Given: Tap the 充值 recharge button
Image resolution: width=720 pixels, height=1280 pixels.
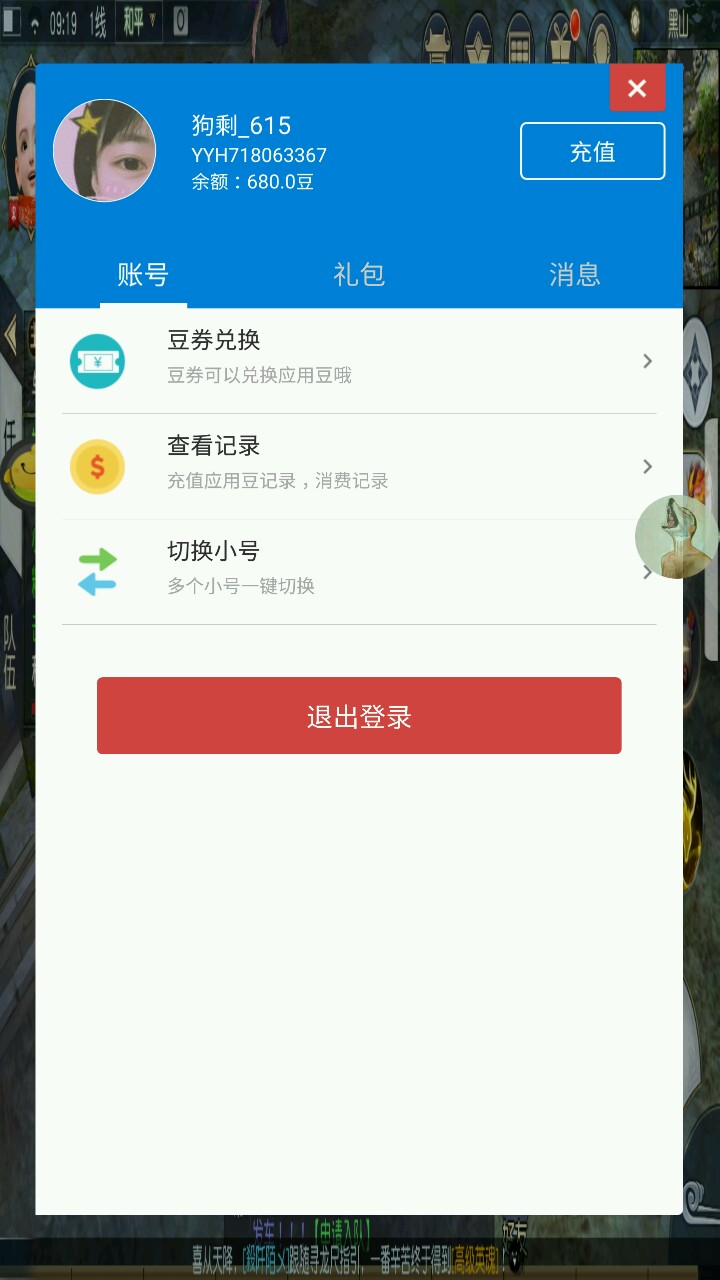Looking at the screenshot, I should 592,151.
